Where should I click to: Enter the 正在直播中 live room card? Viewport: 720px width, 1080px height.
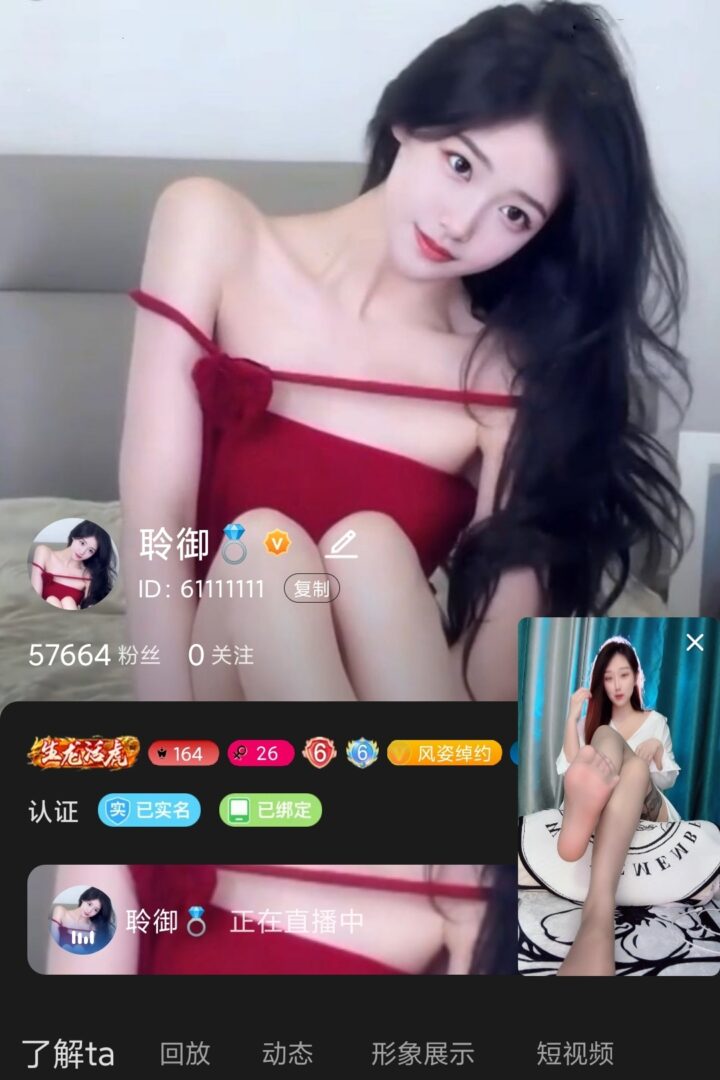click(270, 920)
